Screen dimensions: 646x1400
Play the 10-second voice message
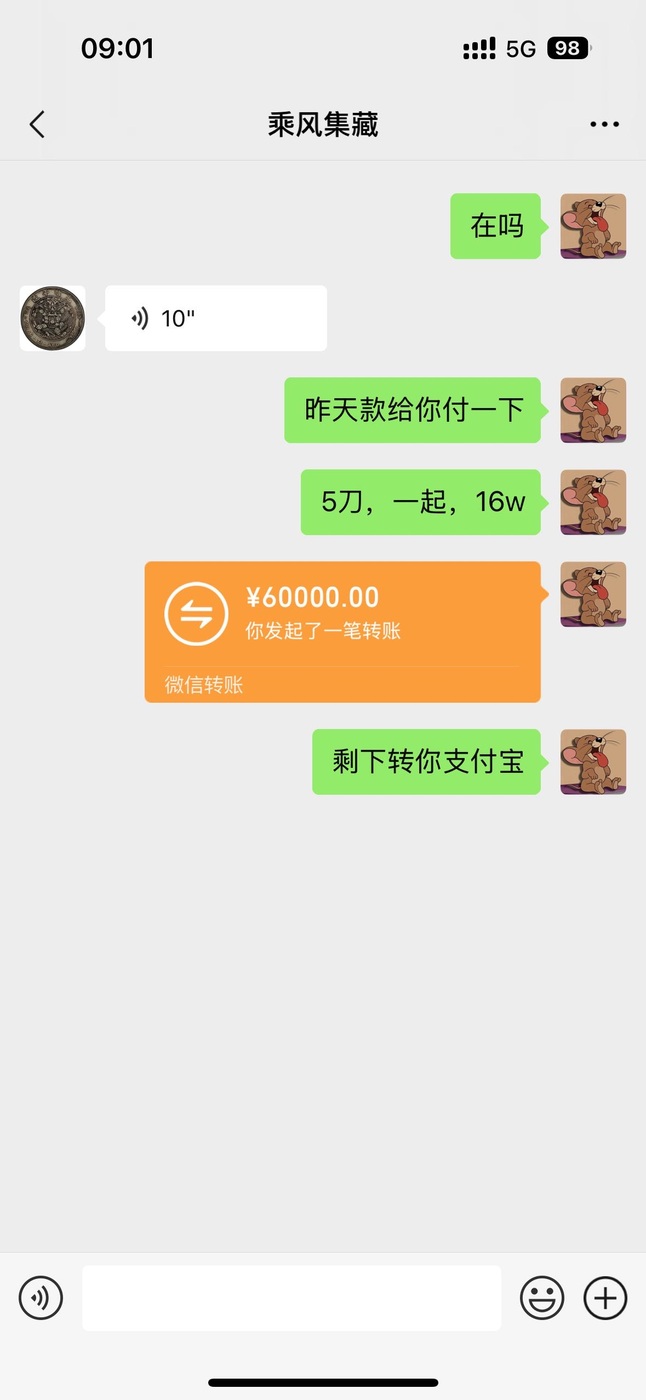click(x=215, y=318)
